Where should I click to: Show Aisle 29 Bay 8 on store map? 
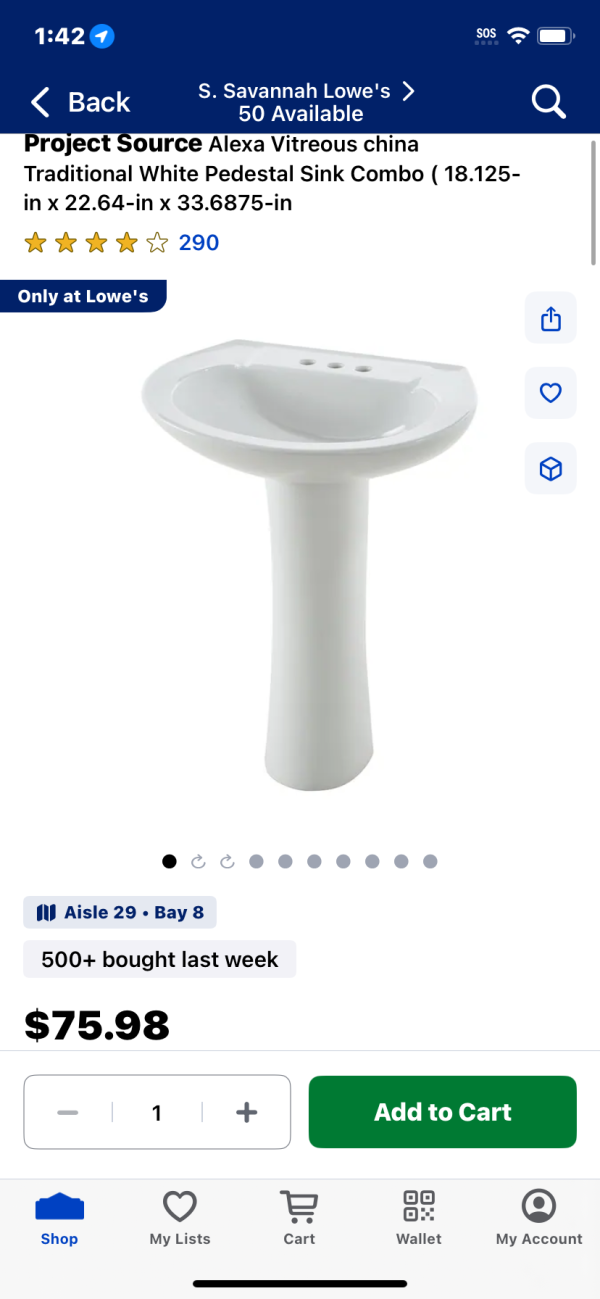point(120,912)
